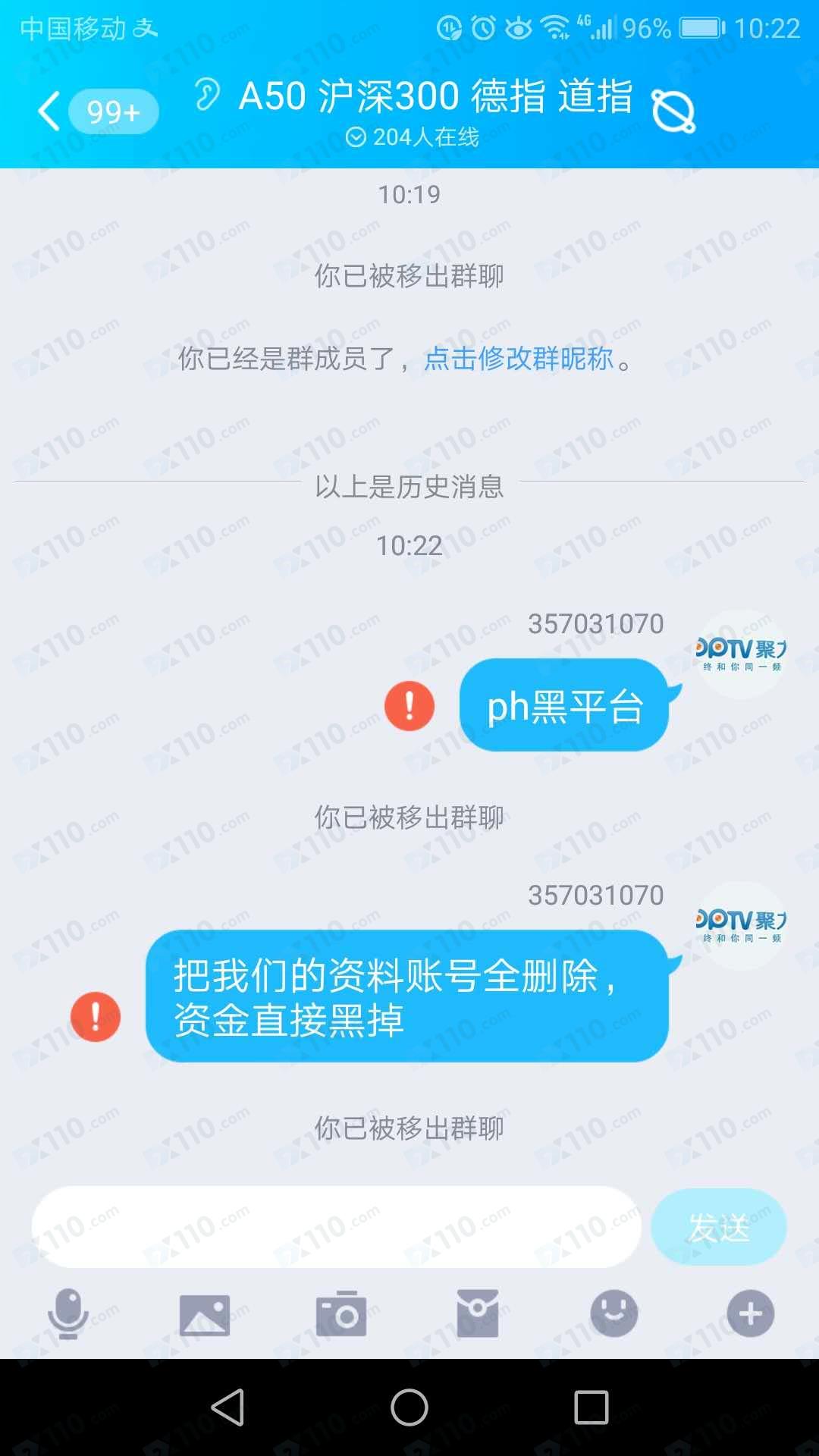Tap the system home button
The image size is (819, 1456).
point(409,1408)
